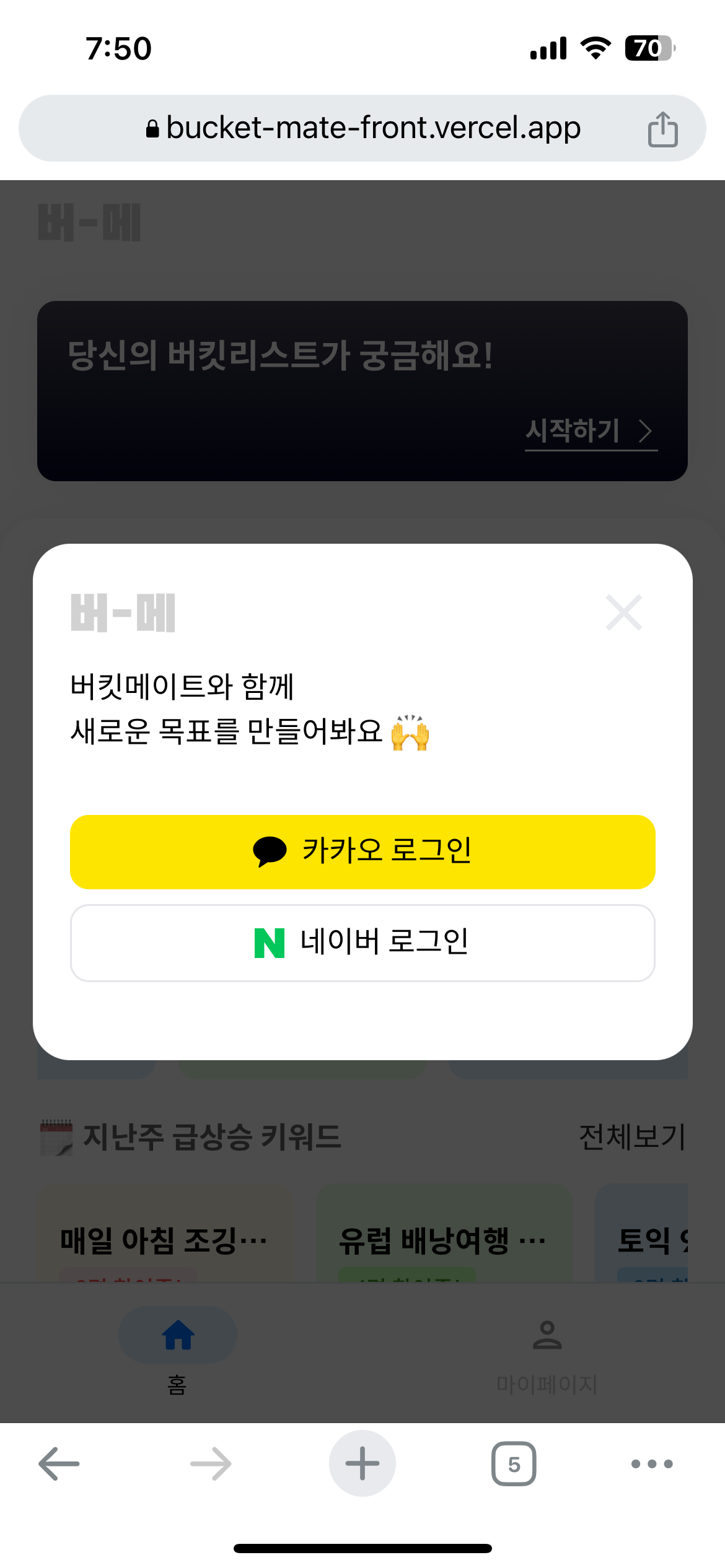Open the browser overflow menu

[x=651, y=1463]
